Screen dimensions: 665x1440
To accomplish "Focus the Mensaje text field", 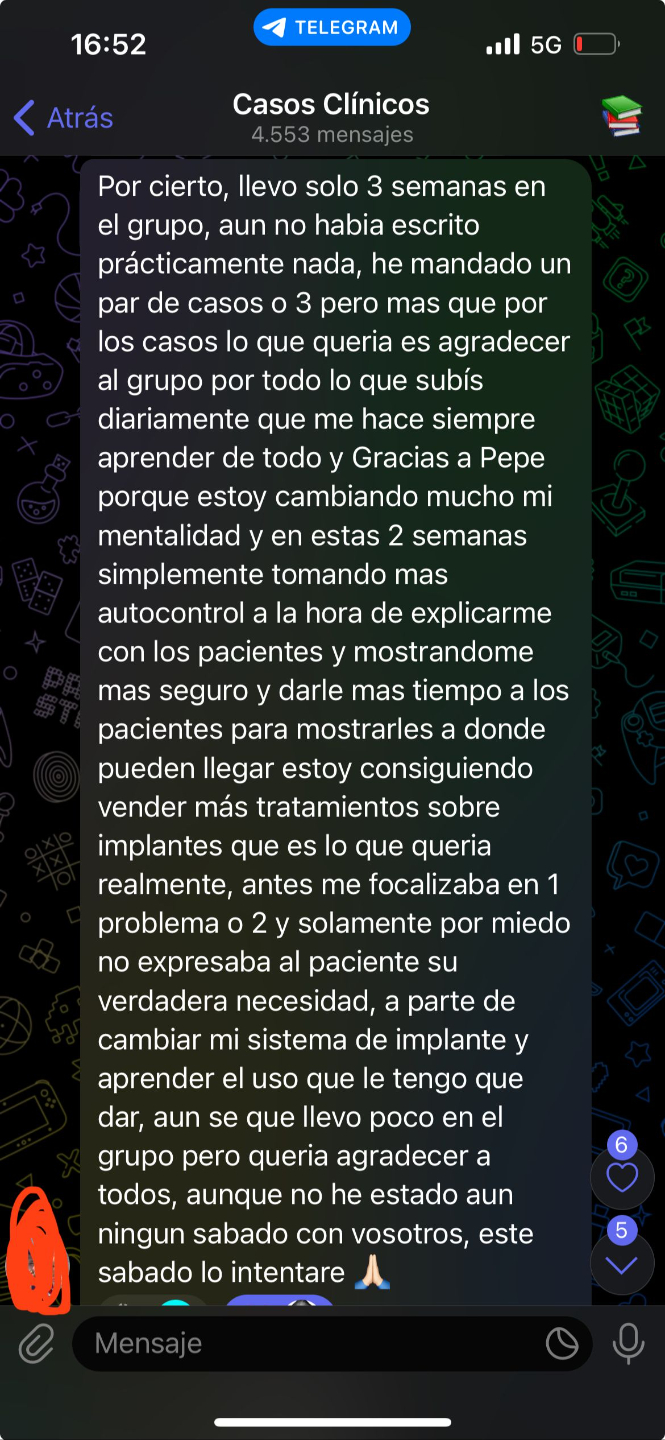I will pos(300,1343).
